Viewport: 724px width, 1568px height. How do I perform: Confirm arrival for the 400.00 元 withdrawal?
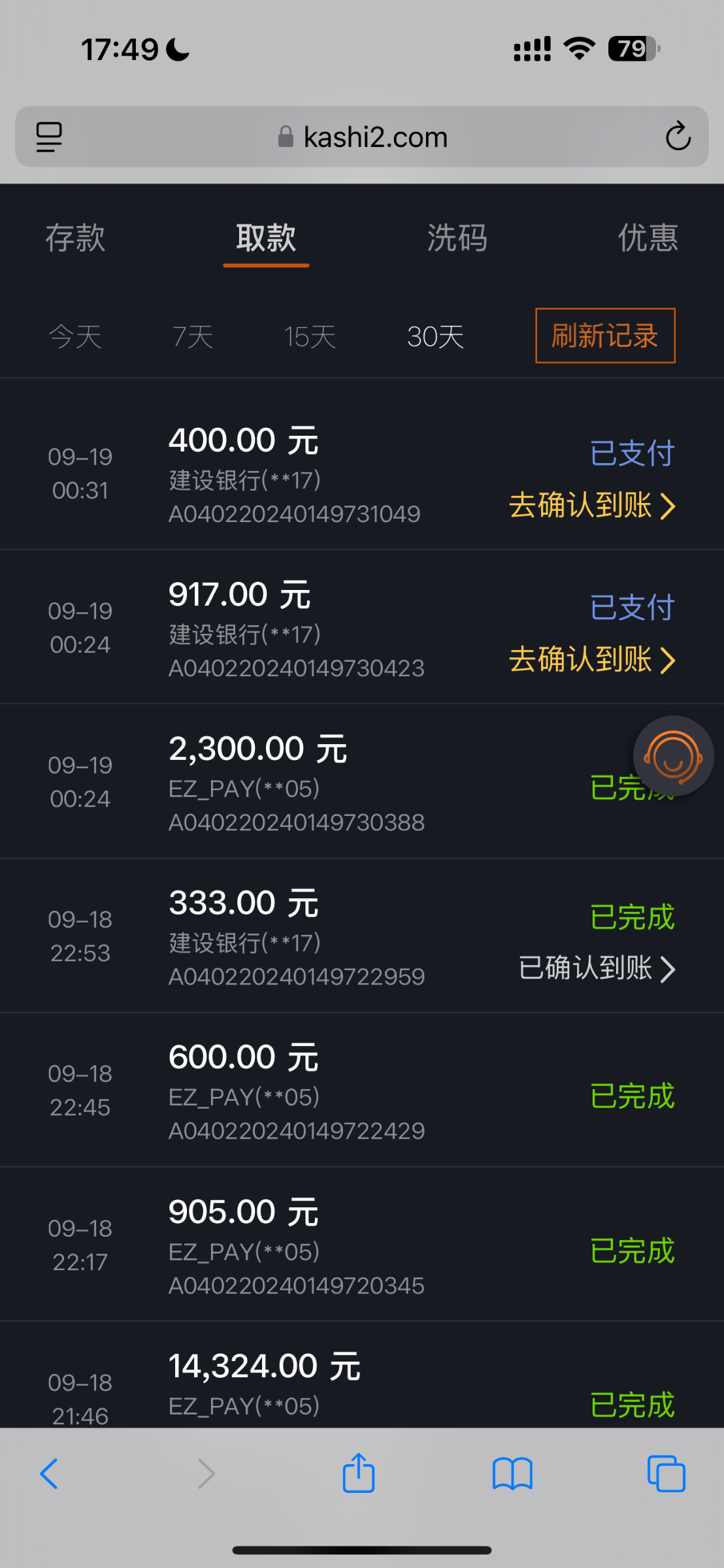pyautogui.click(x=592, y=506)
